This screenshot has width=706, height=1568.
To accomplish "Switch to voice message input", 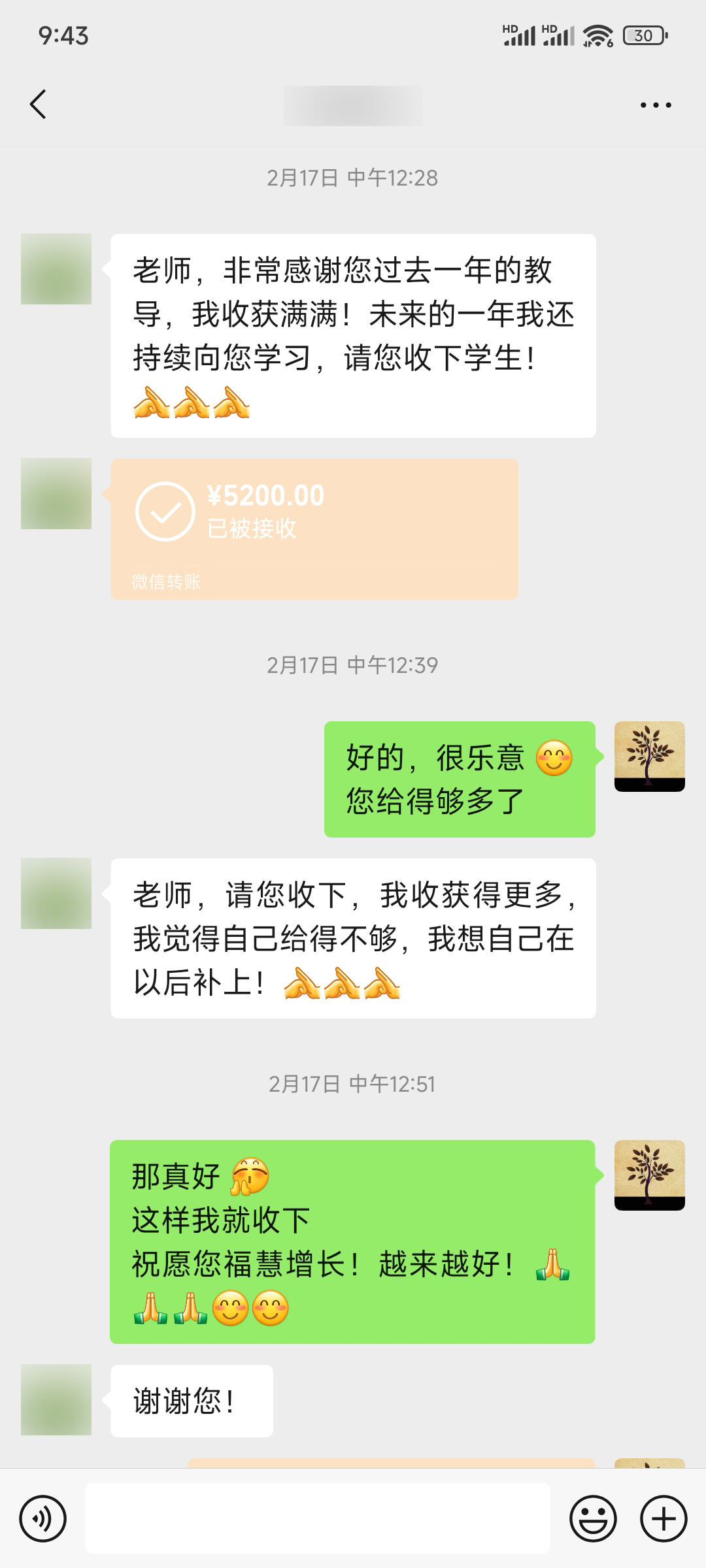I will [x=43, y=1519].
